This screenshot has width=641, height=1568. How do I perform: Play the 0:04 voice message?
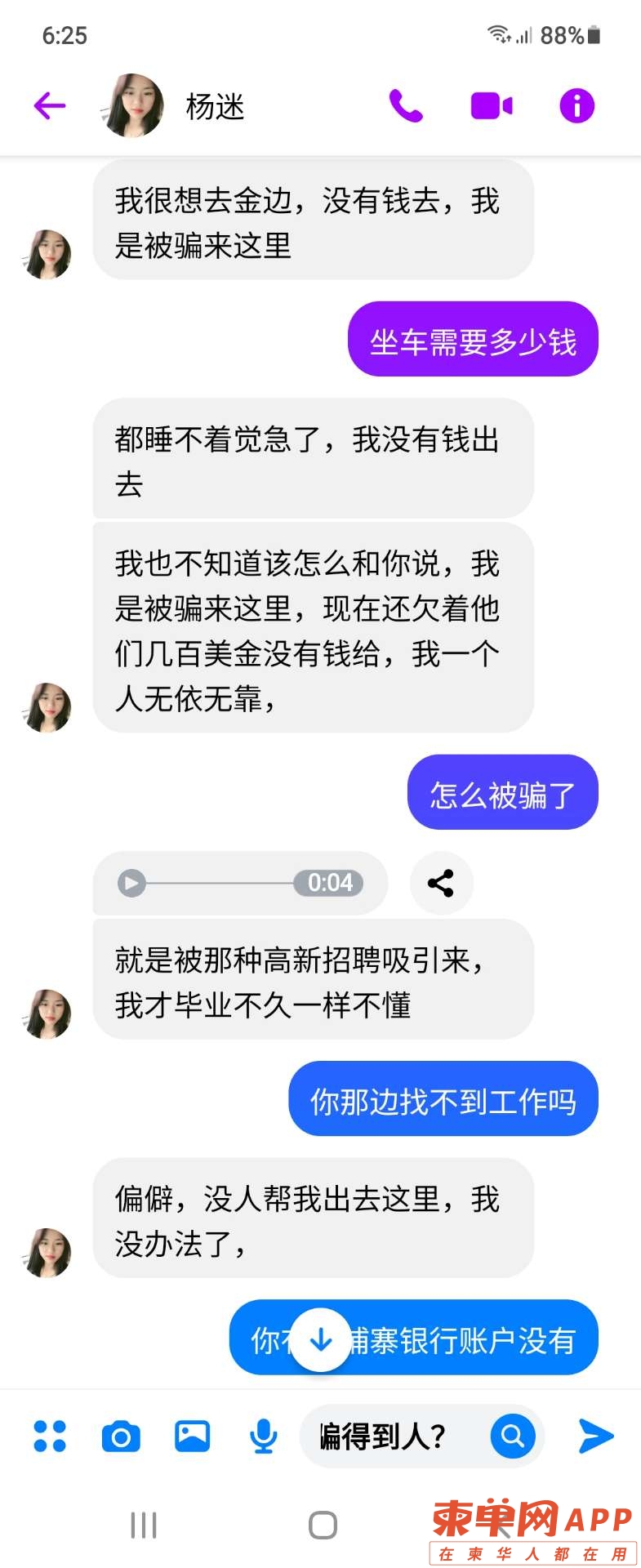pyautogui.click(x=131, y=883)
